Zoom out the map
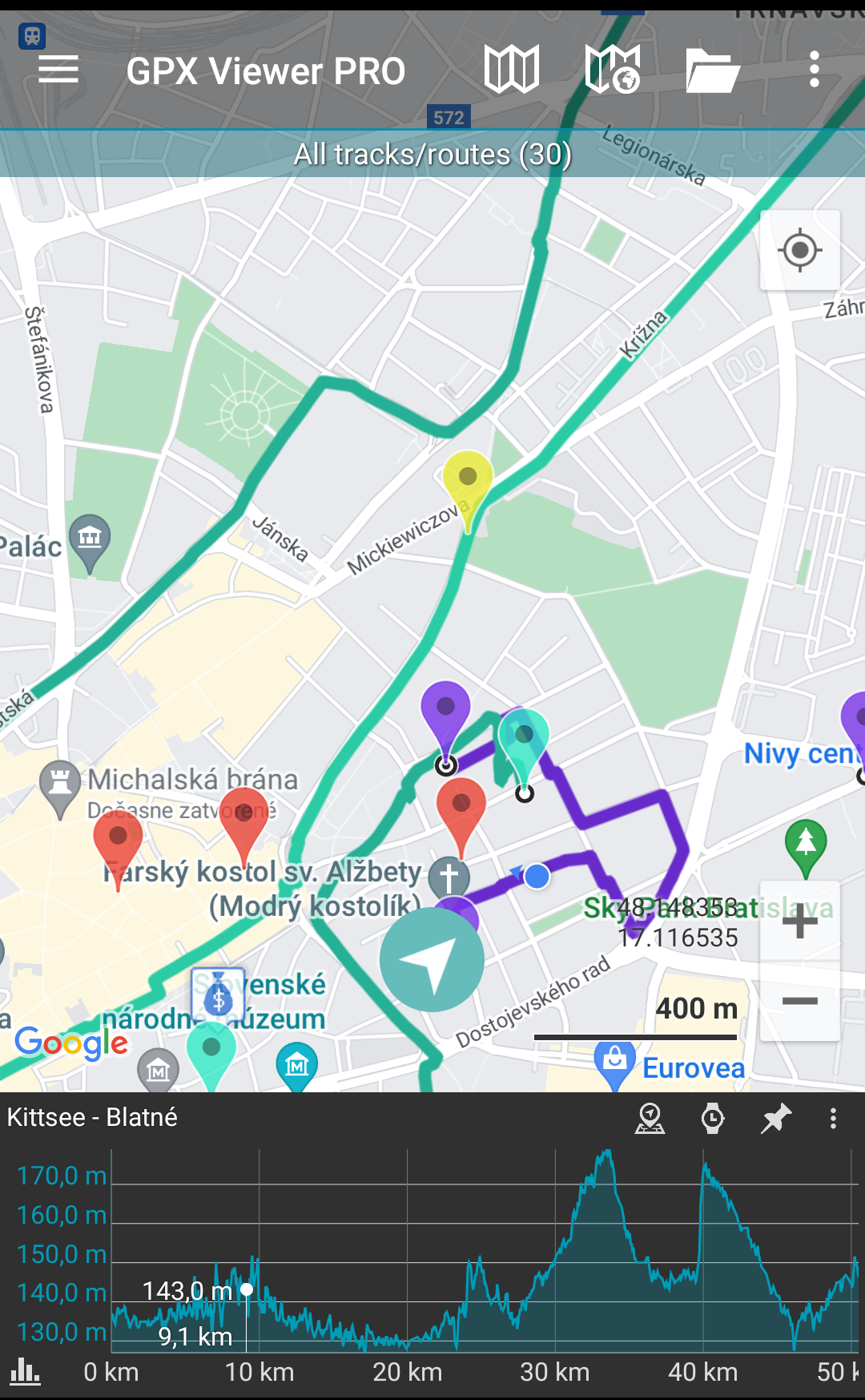Image resolution: width=865 pixels, height=1400 pixels. tap(799, 1001)
